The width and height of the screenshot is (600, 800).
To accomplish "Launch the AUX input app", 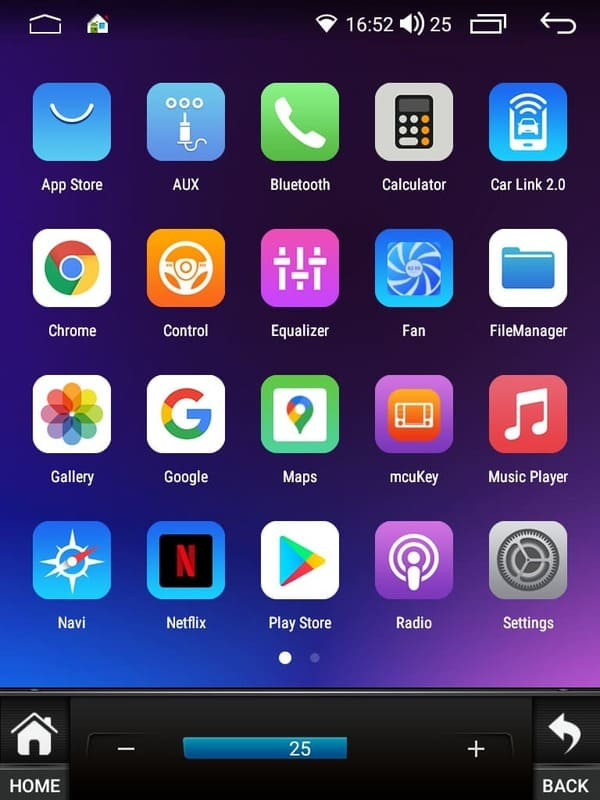I will tap(186, 122).
